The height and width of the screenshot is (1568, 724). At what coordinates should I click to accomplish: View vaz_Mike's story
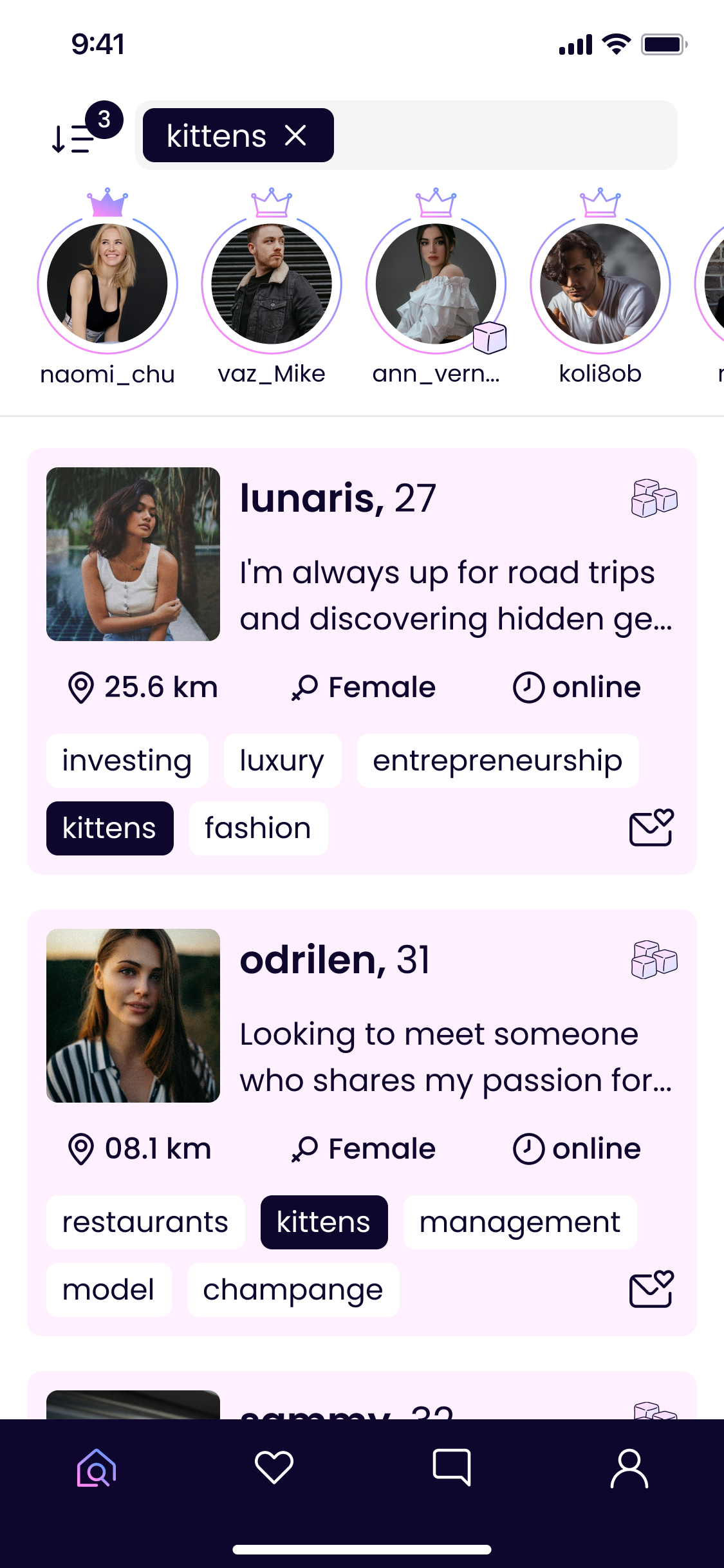[272, 284]
